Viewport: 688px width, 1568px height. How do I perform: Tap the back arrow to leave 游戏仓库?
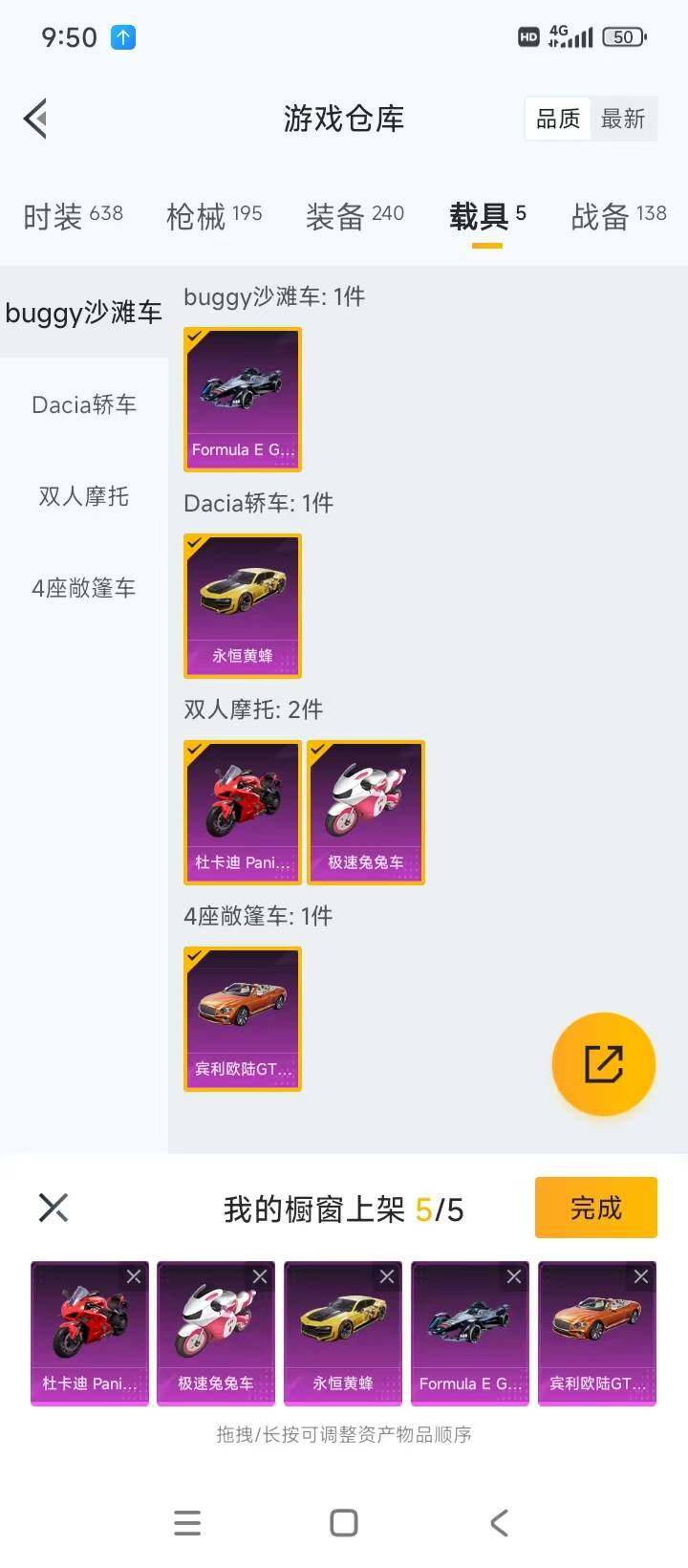point(35,118)
